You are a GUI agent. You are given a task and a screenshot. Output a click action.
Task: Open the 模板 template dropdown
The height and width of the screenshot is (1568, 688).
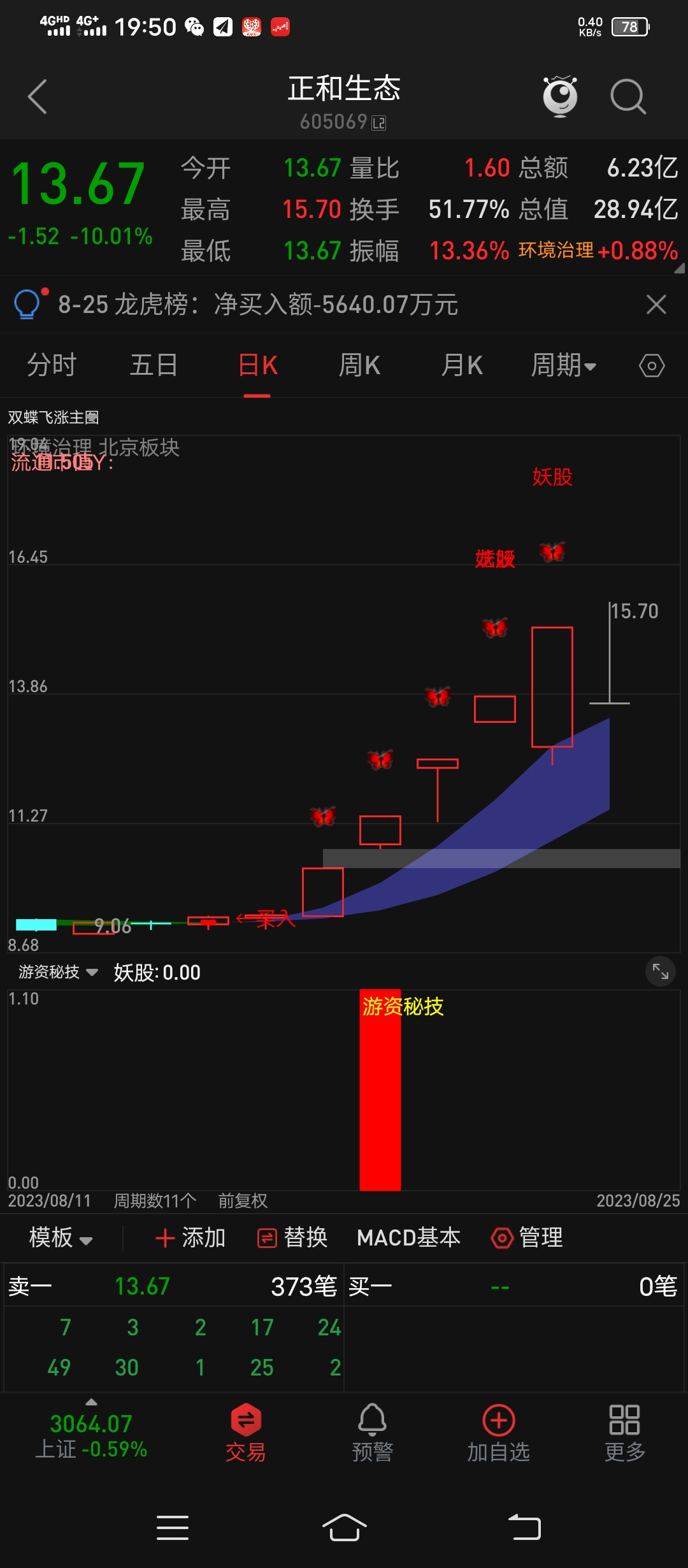click(x=59, y=1237)
